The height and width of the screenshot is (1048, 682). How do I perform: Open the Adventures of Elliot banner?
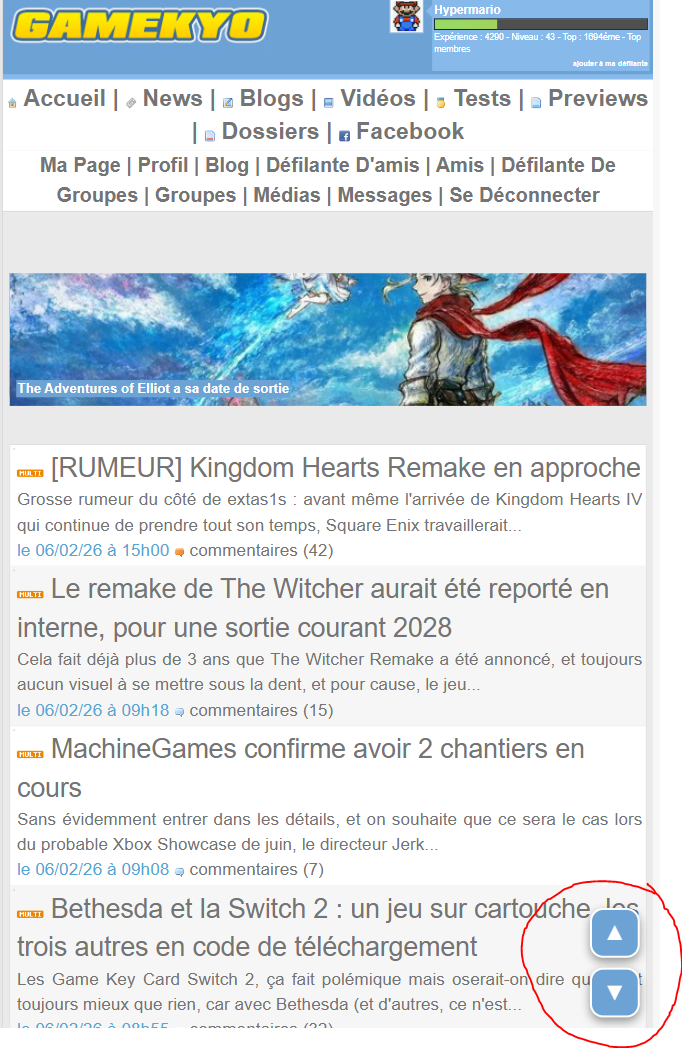point(327,340)
